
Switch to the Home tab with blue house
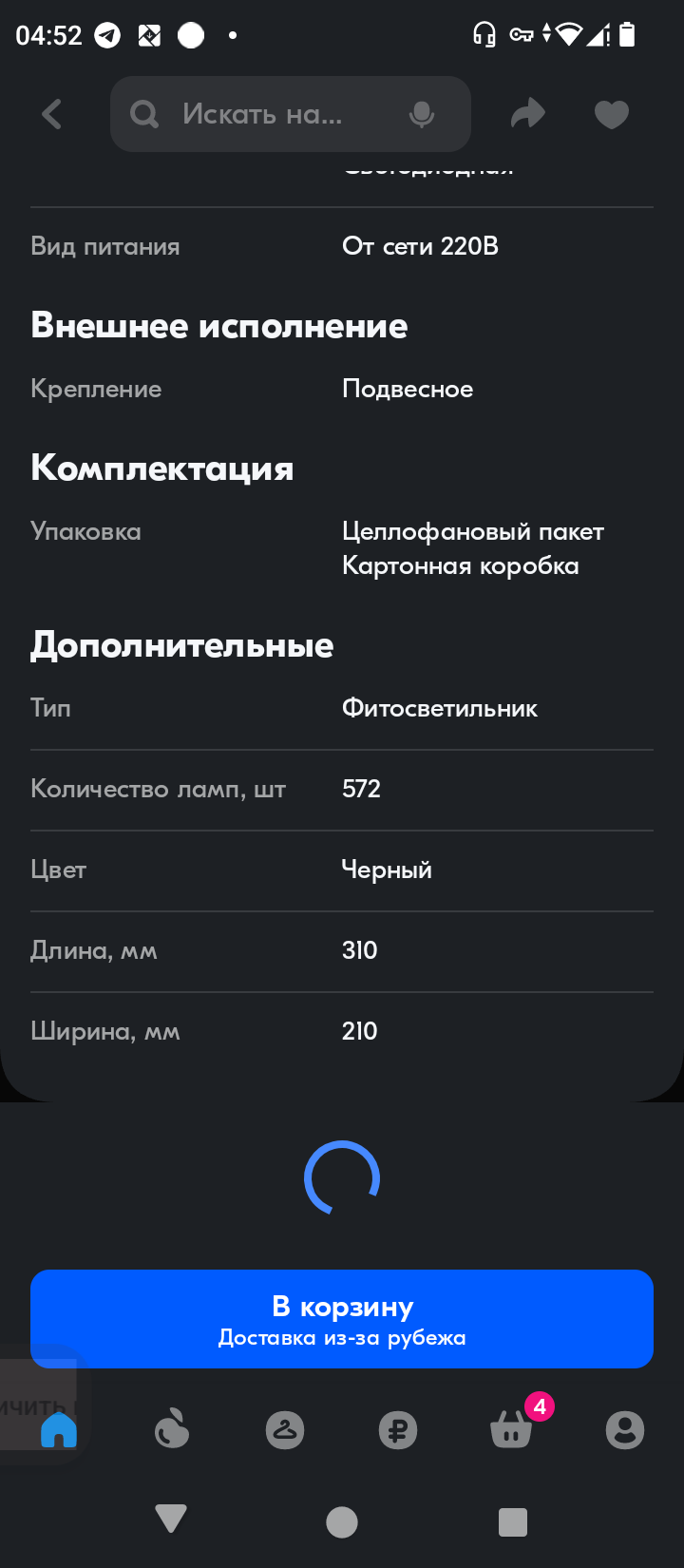coord(59,1429)
